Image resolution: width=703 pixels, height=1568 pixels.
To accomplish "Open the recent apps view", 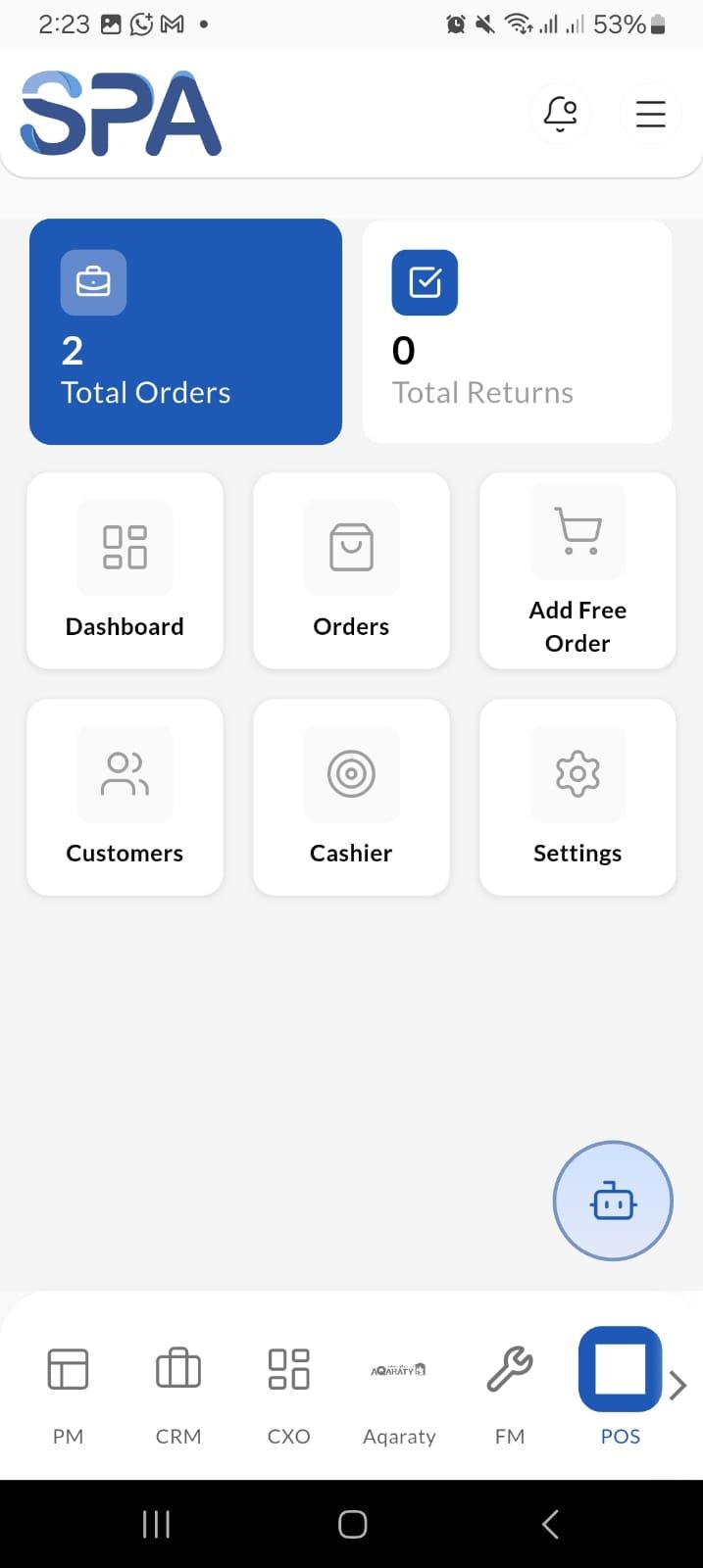I will click(156, 1524).
